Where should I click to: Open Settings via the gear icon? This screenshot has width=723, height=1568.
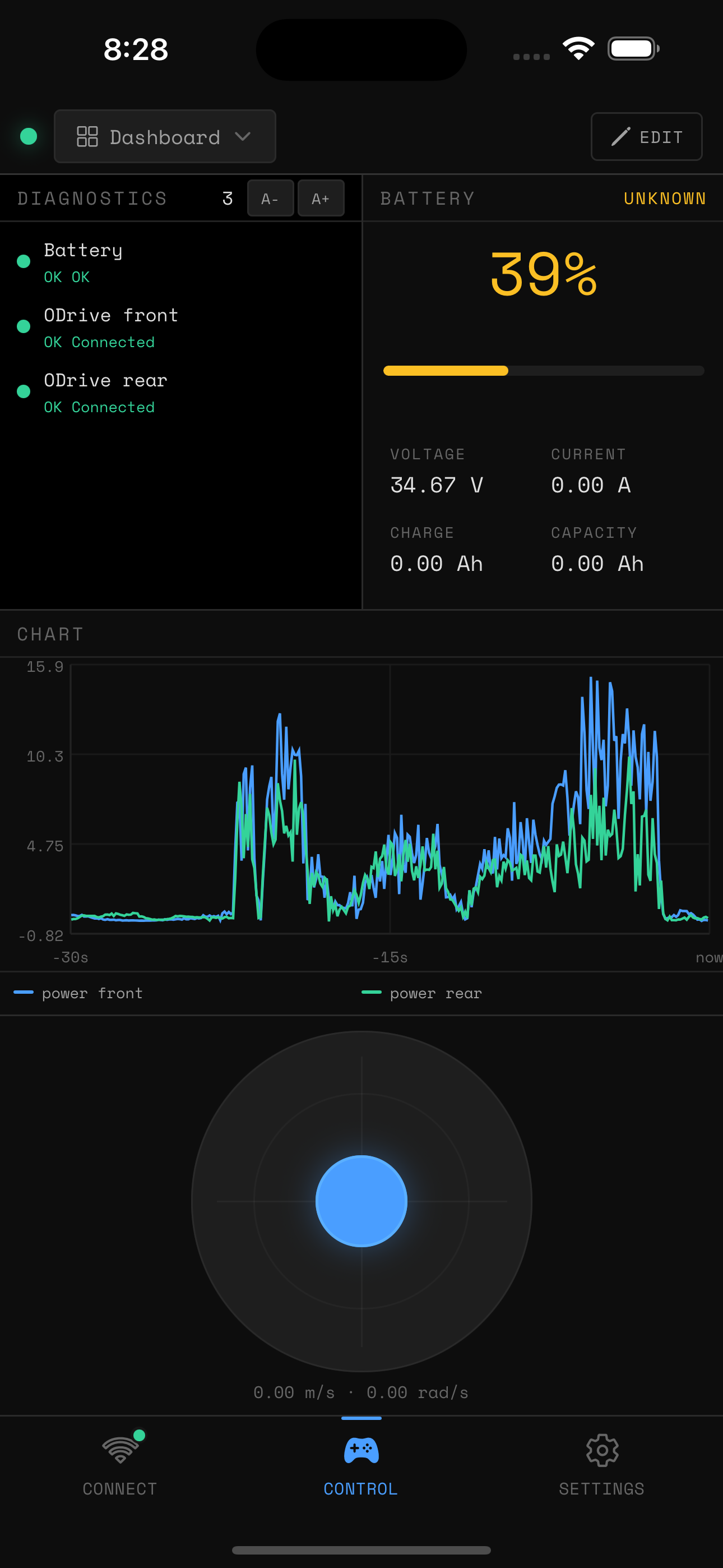pyautogui.click(x=602, y=1451)
